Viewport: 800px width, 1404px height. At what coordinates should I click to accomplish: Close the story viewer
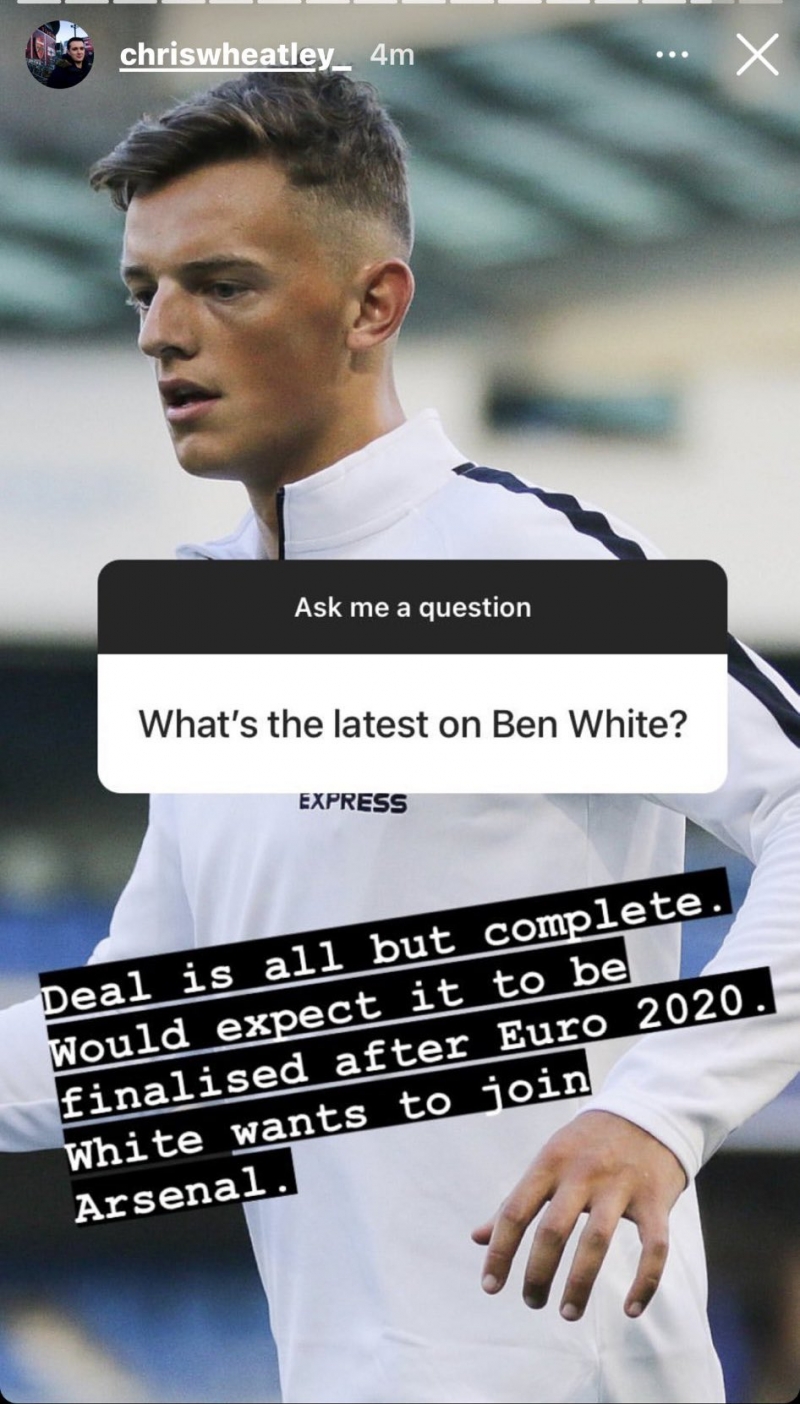tap(757, 55)
